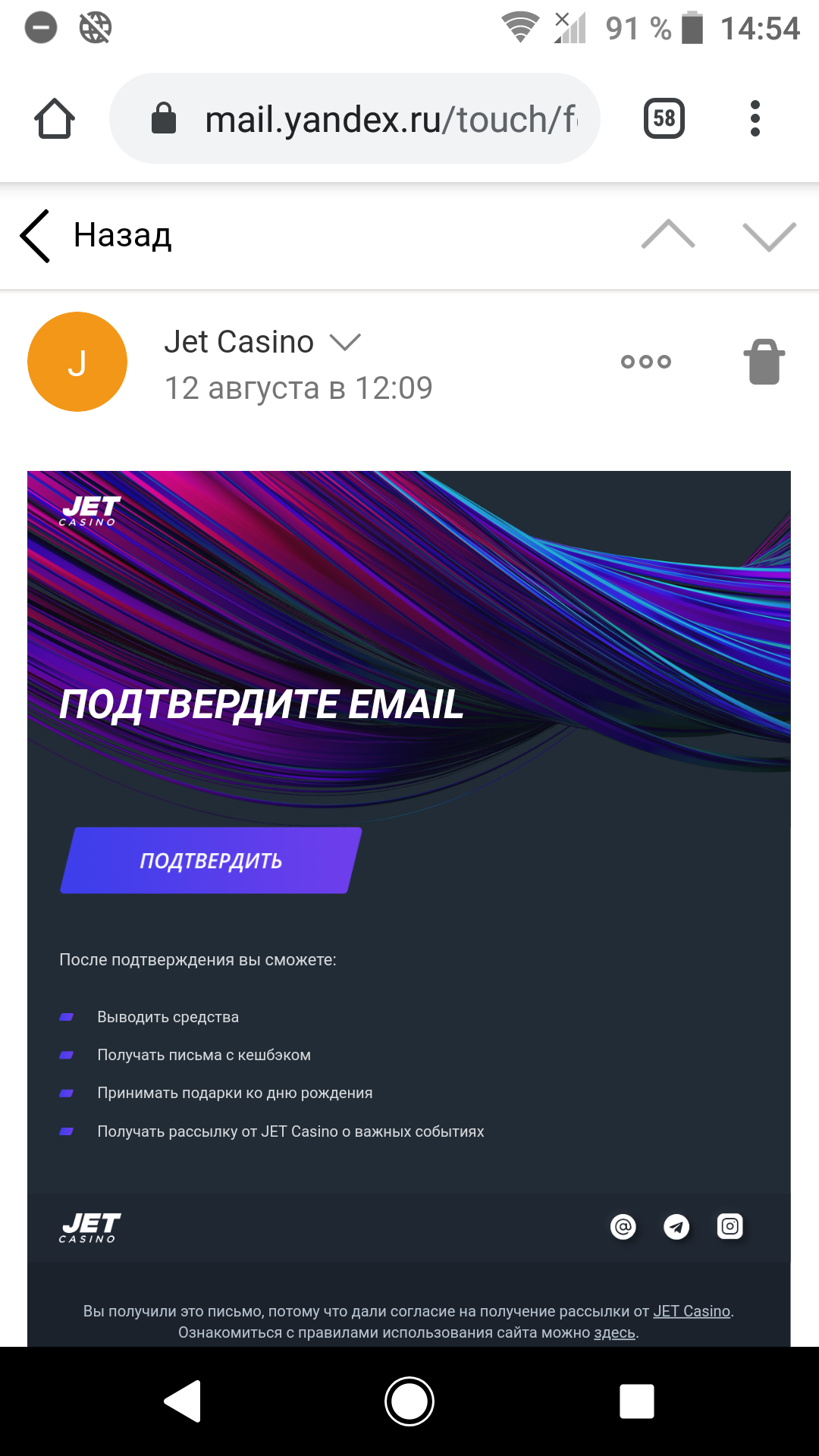
Task: Tap the ПОДТВЕРДИТЬ button
Action: coord(211,861)
